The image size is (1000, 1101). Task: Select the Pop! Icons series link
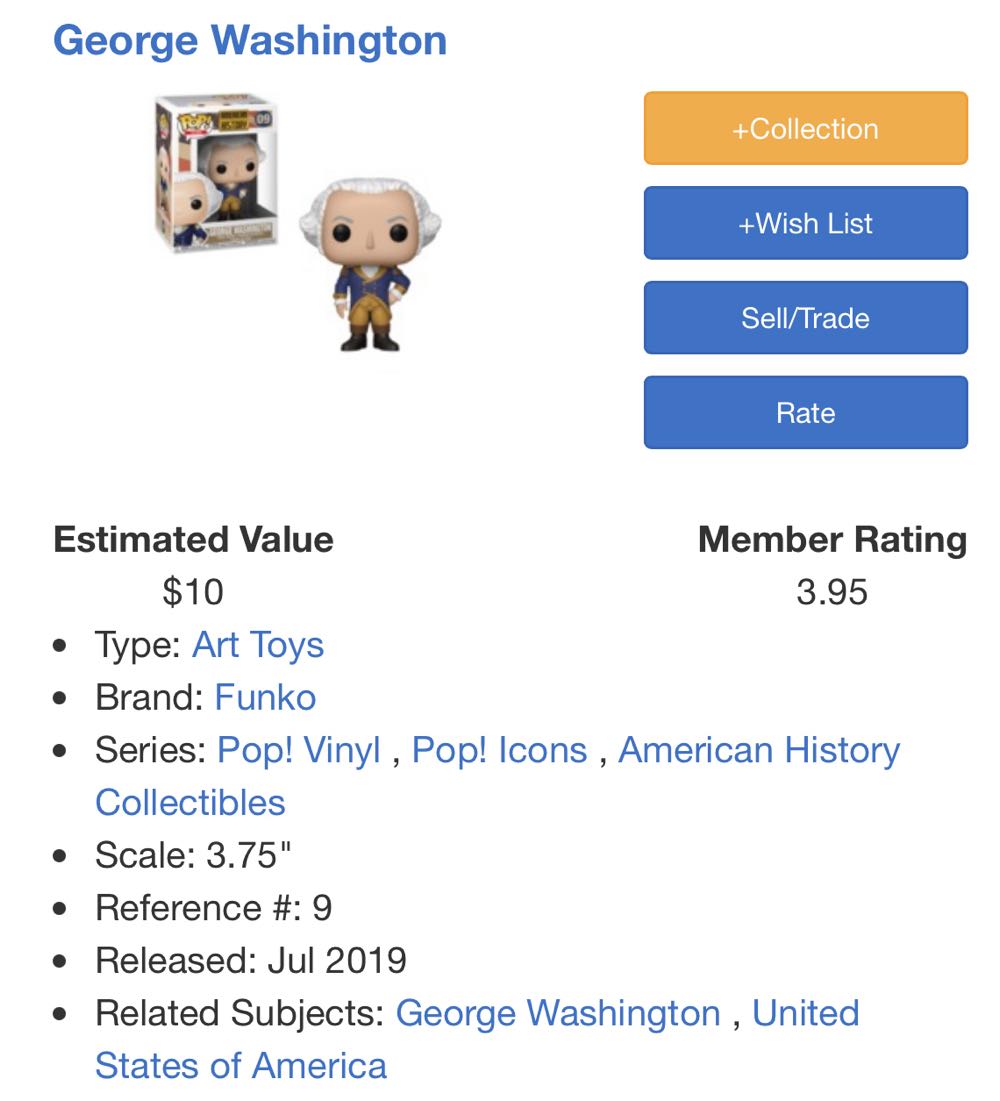point(497,749)
